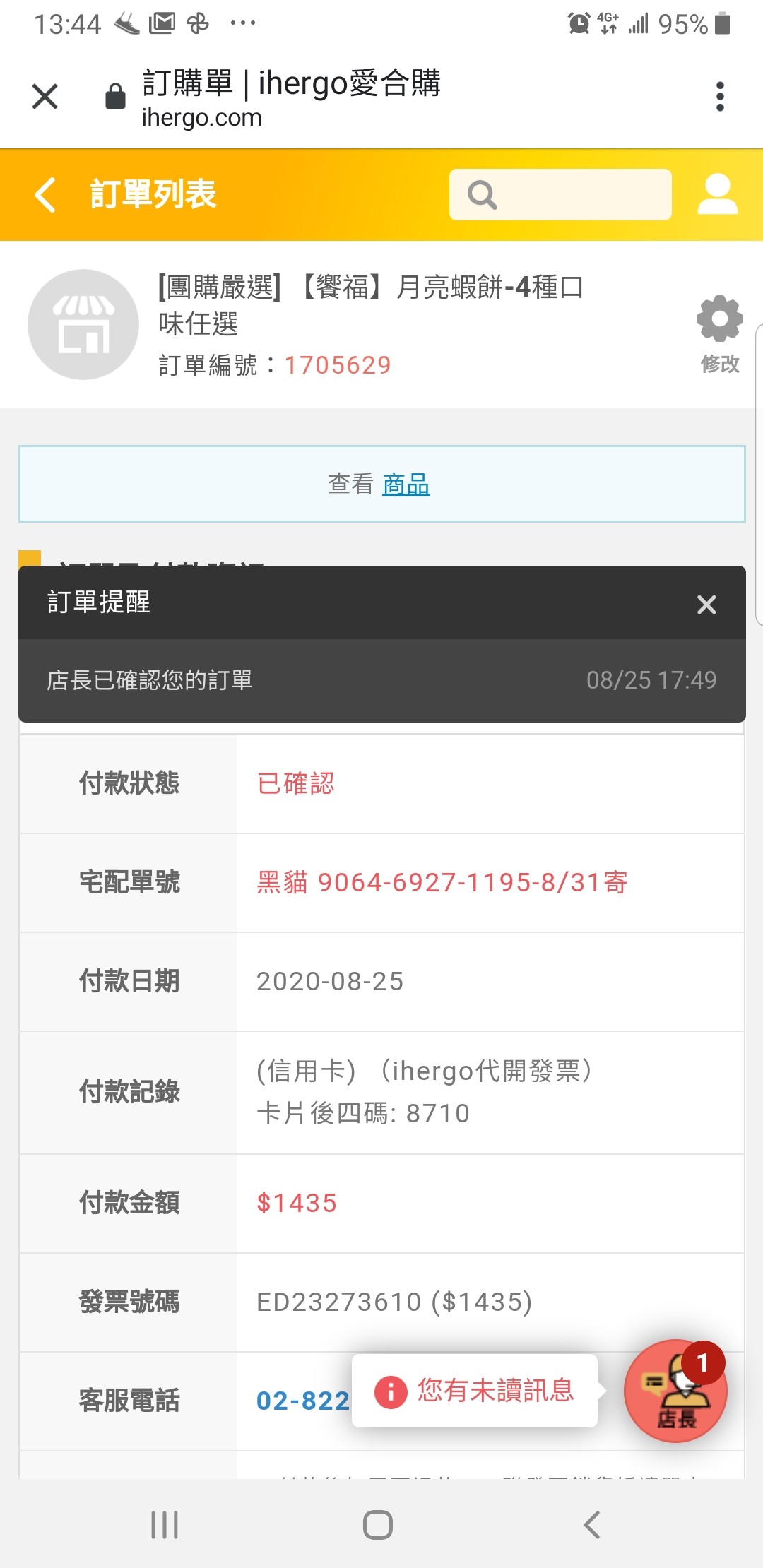Open the 店長已確認您的訂單 reminder
This screenshot has width=763, height=1568.
(x=382, y=680)
